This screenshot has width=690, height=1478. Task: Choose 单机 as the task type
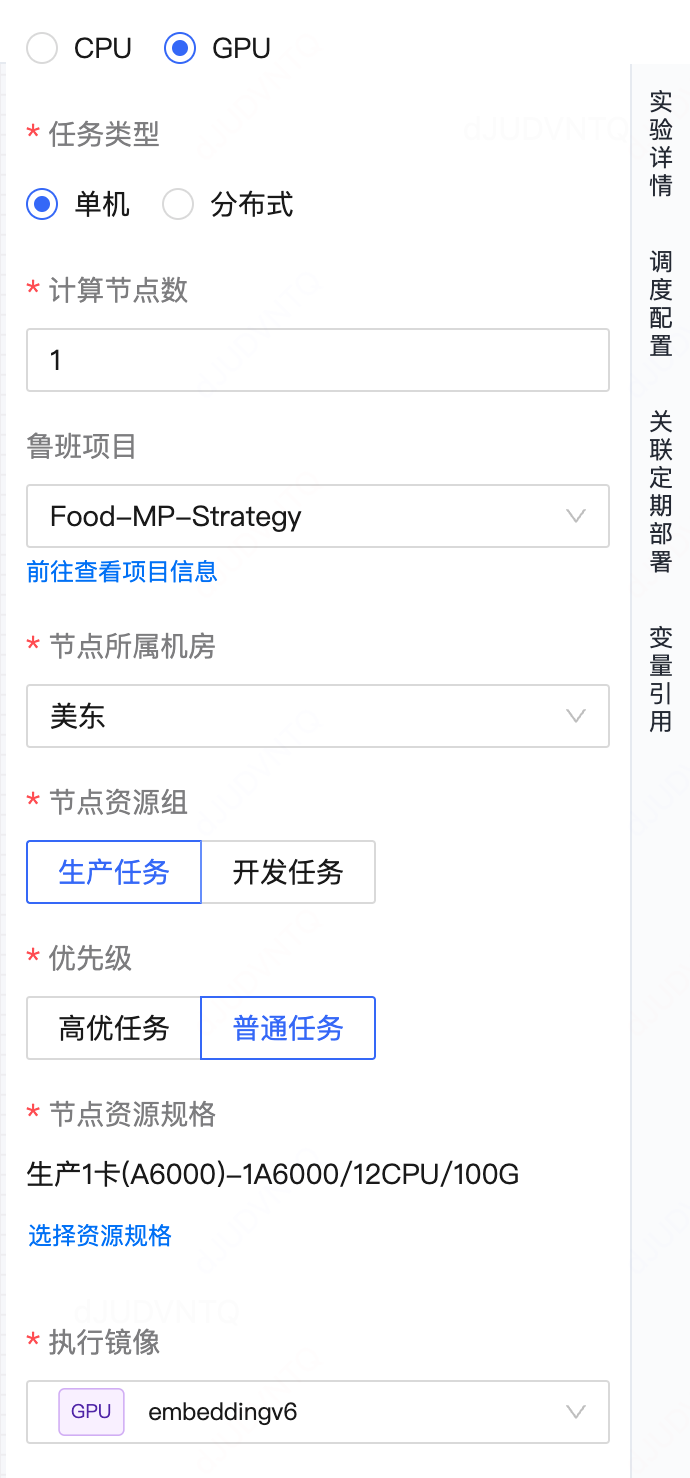tap(42, 205)
